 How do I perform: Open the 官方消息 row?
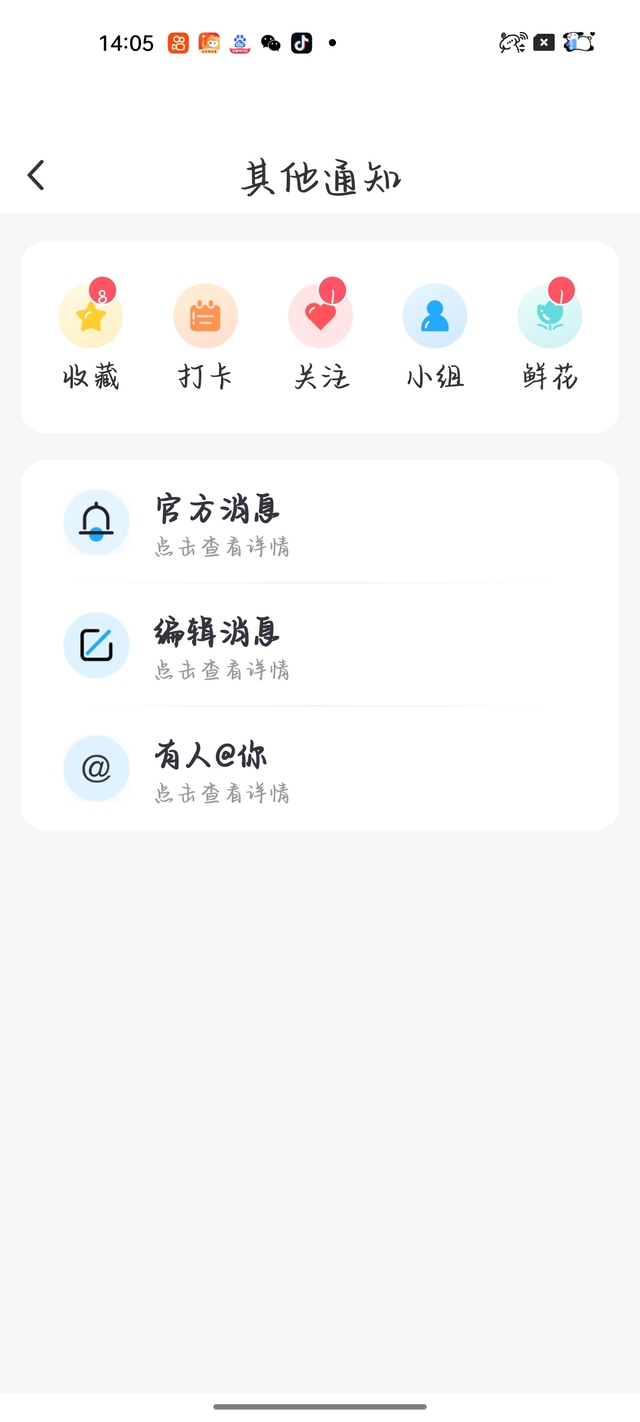[x=320, y=522]
